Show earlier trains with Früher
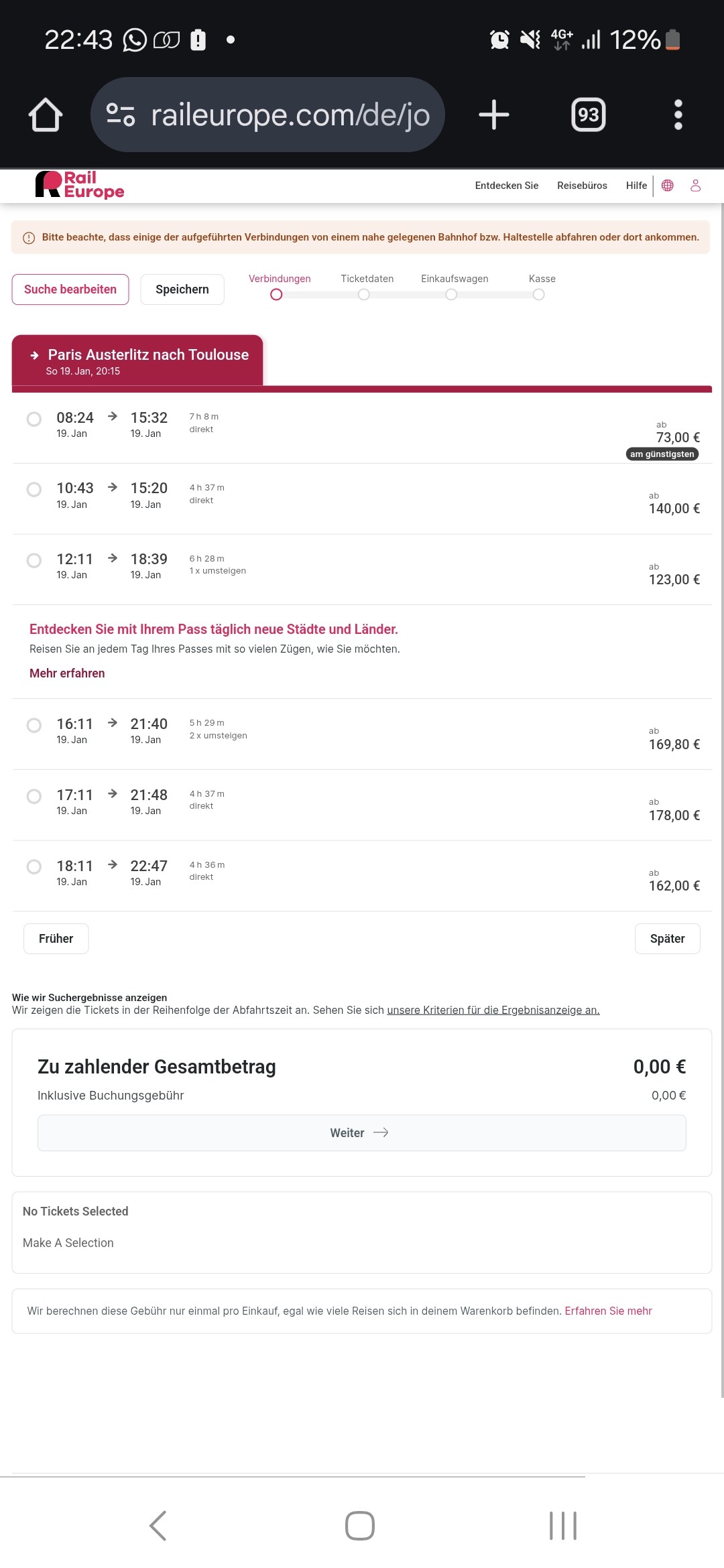Screen dimensions: 724x1568 click(56, 939)
